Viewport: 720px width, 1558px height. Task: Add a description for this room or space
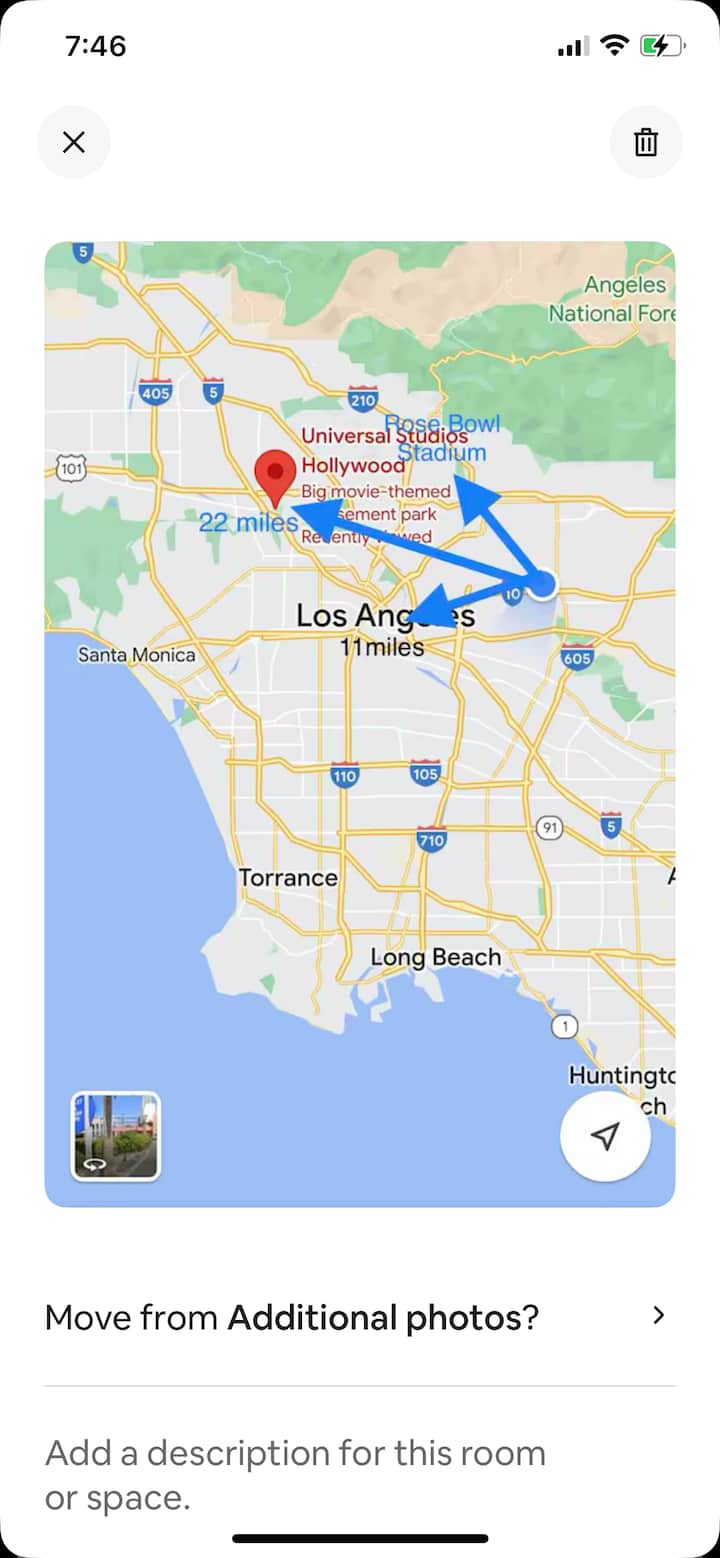pos(296,1474)
